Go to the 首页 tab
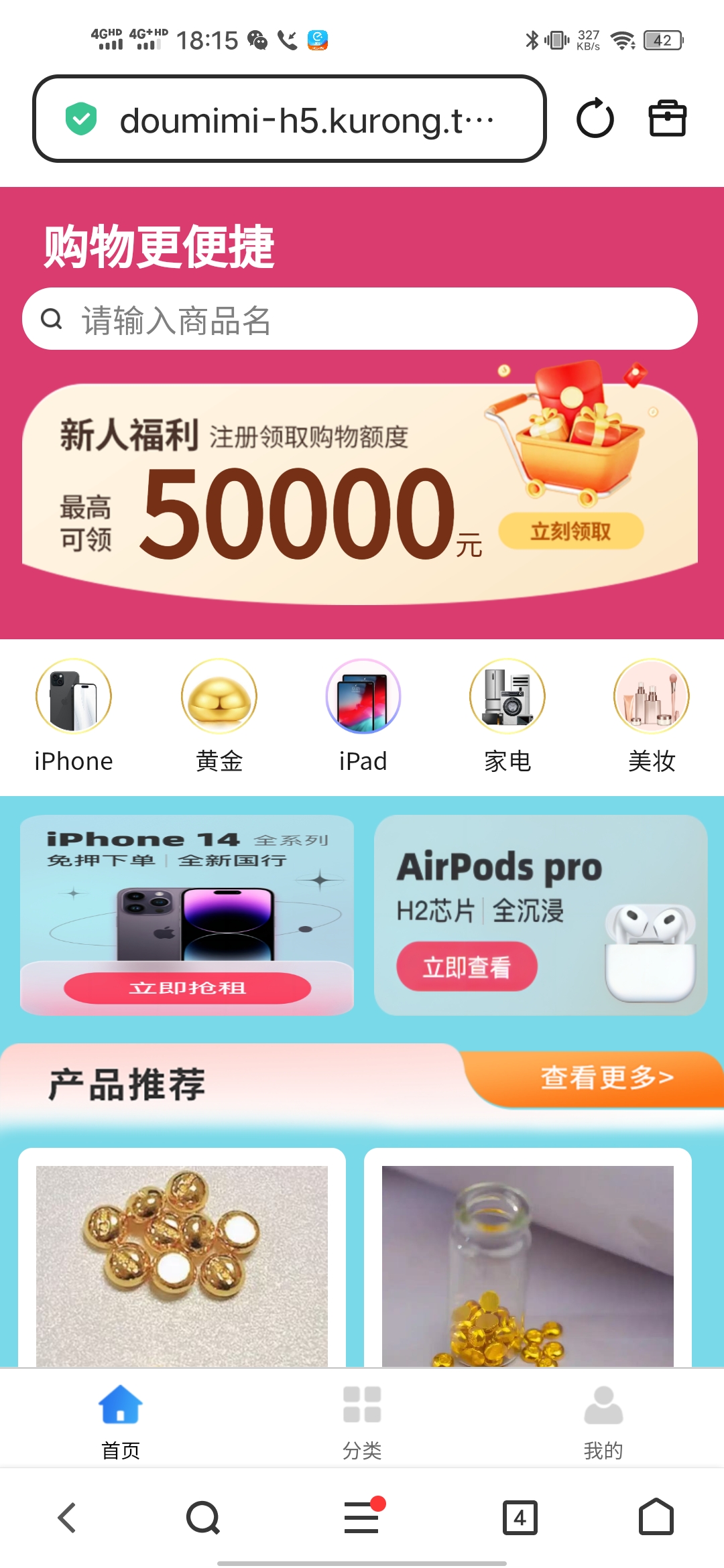This screenshot has height=1568, width=724. (121, 1418)
